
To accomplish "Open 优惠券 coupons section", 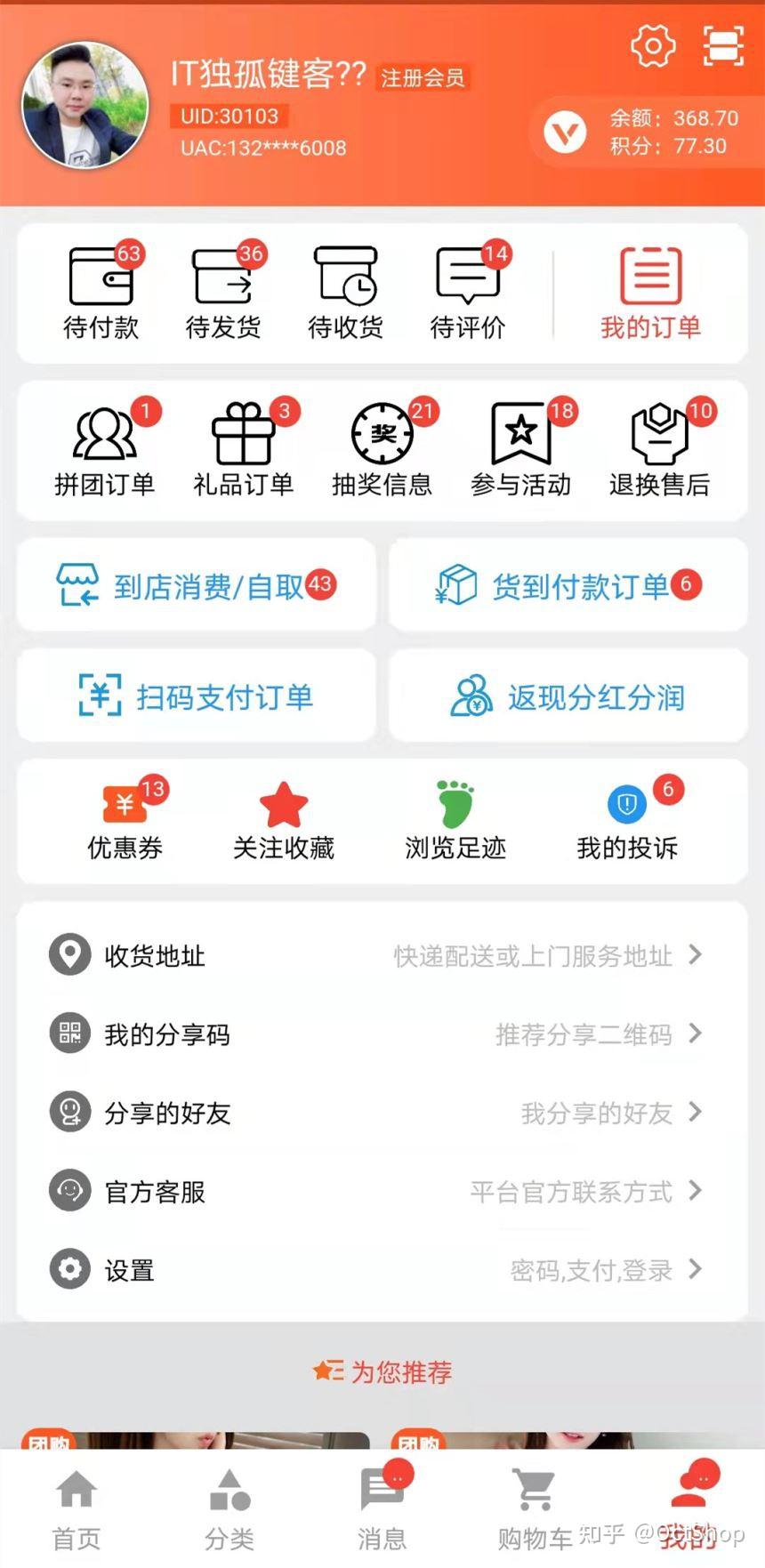I will (126, 818).
